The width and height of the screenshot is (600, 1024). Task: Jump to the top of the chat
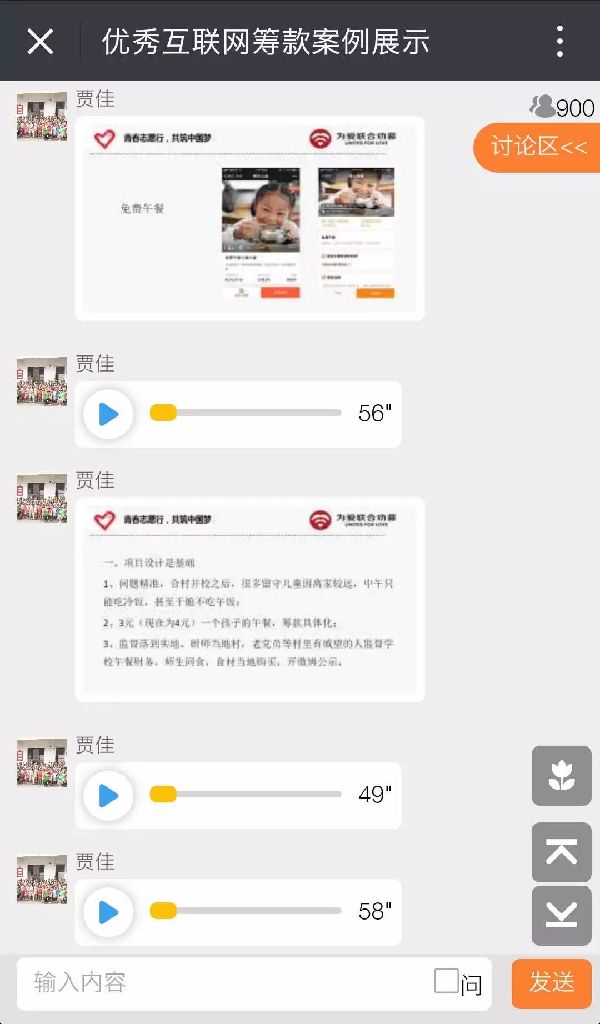561,852
